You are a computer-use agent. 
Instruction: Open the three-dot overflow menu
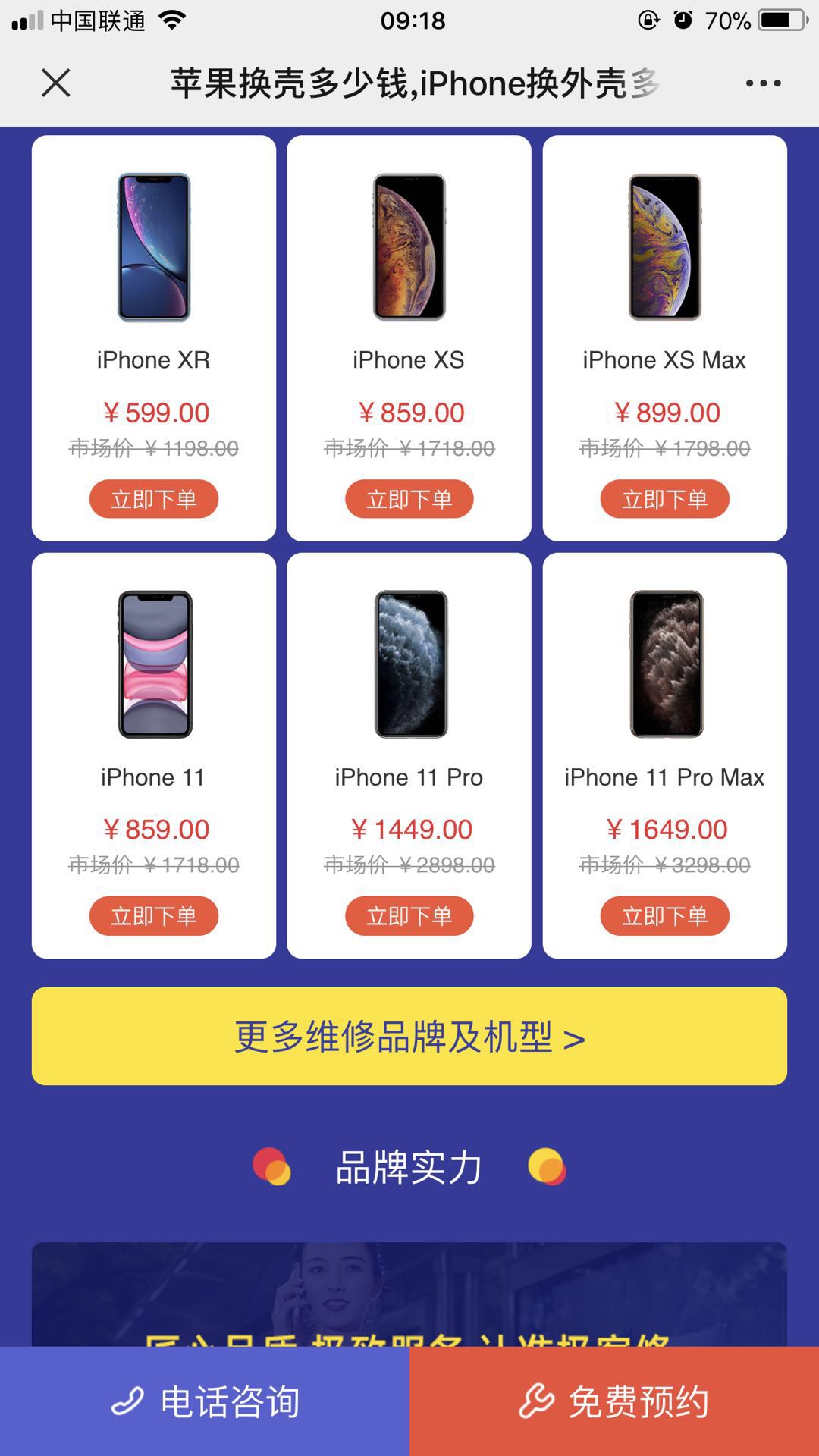[763, 83]
